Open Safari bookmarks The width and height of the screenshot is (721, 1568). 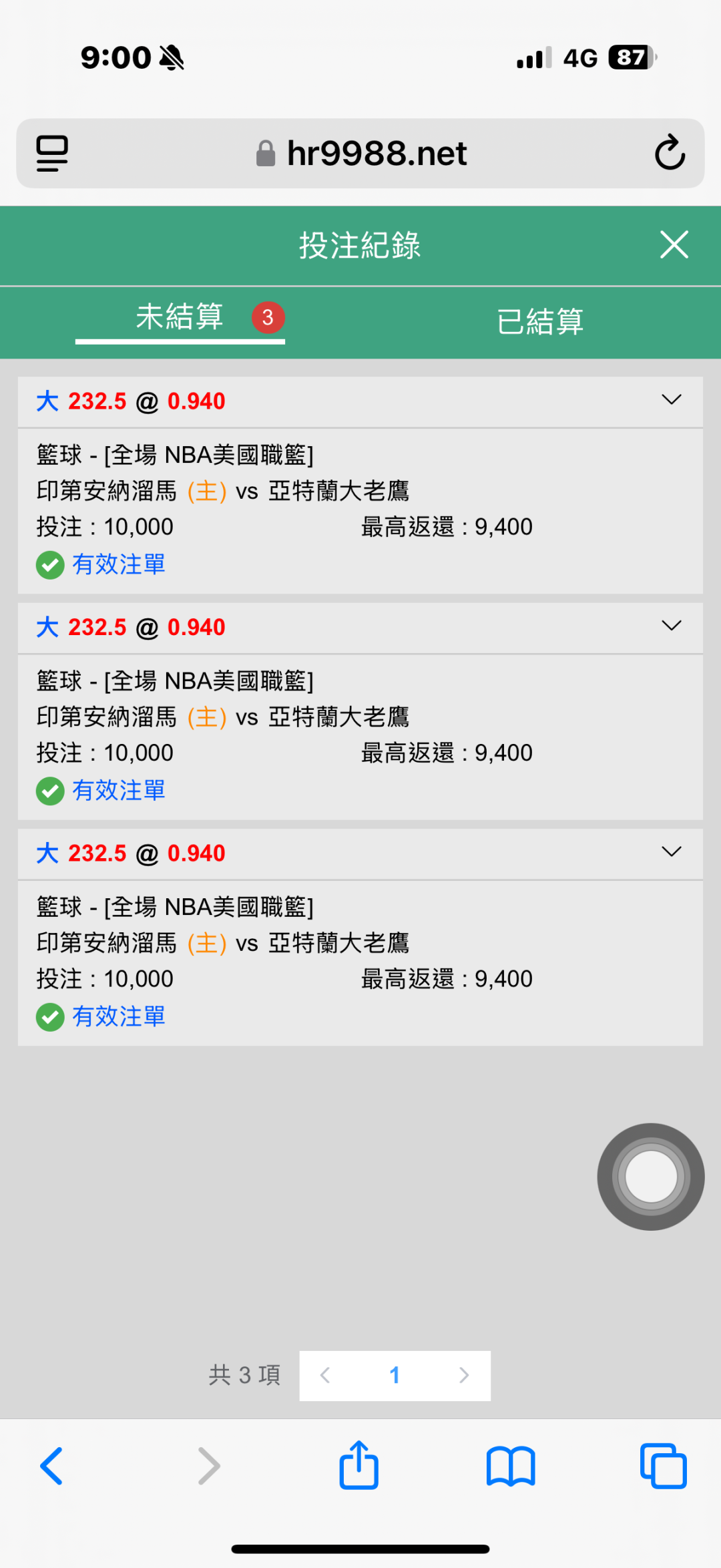[511, 1466]
